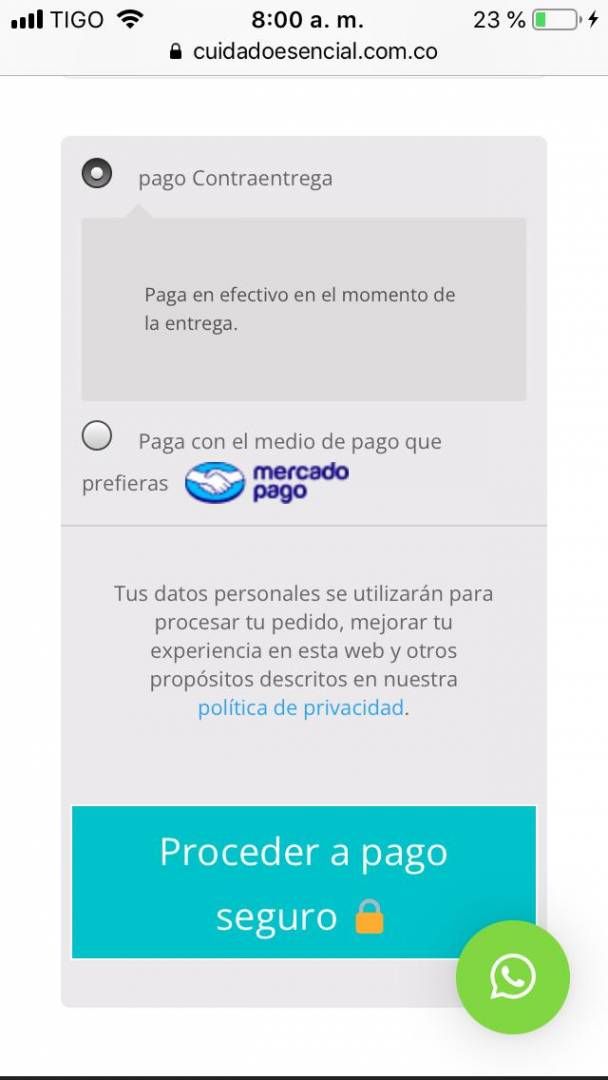Tap Proceder a pago seguro
The width and height of the screenshot is (608, 1080).
[304, 882]
